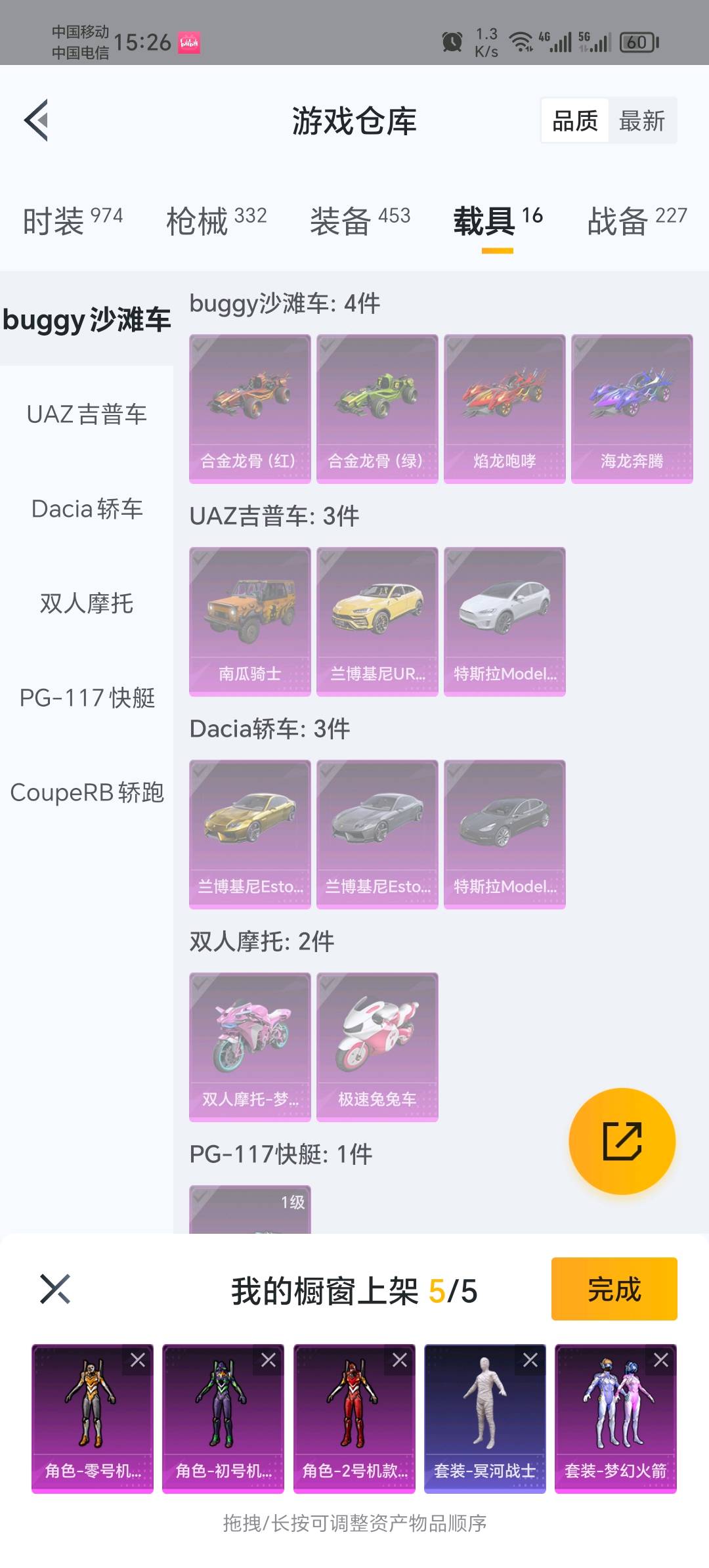This screenshot has width=709, height=1568.
Task: Remove 套装-冥河战士 from showcase
Action: 530,1360
